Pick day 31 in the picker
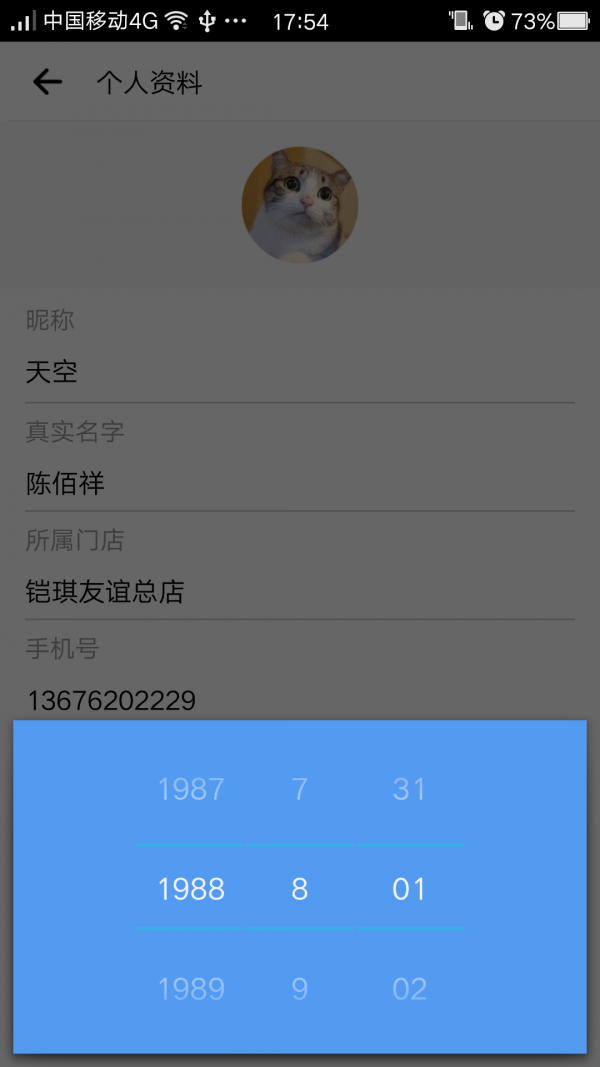Screen dimensions: 600x1067 click(409, 789)
